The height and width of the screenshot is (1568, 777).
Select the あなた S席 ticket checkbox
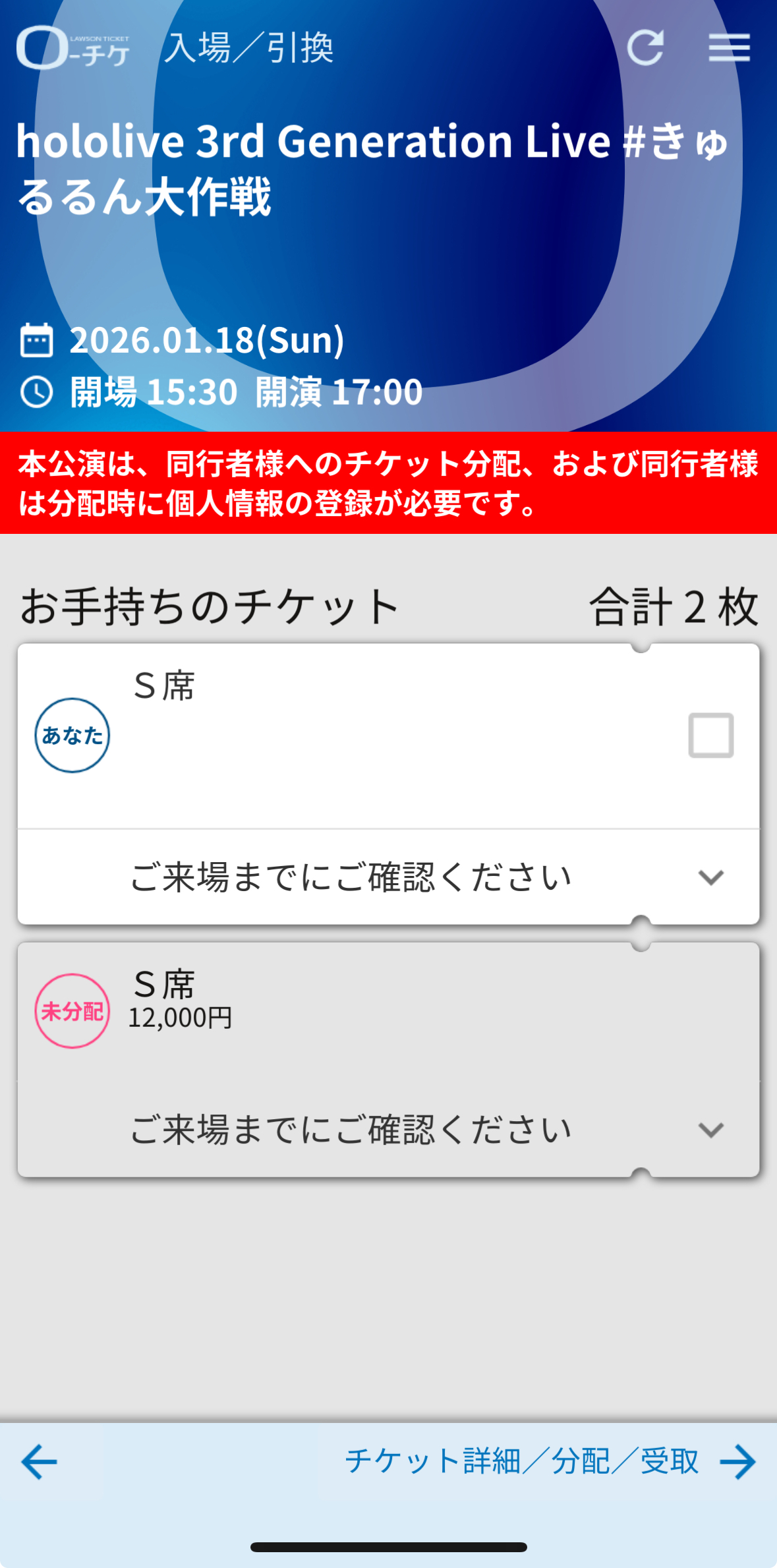pos(710,735)
